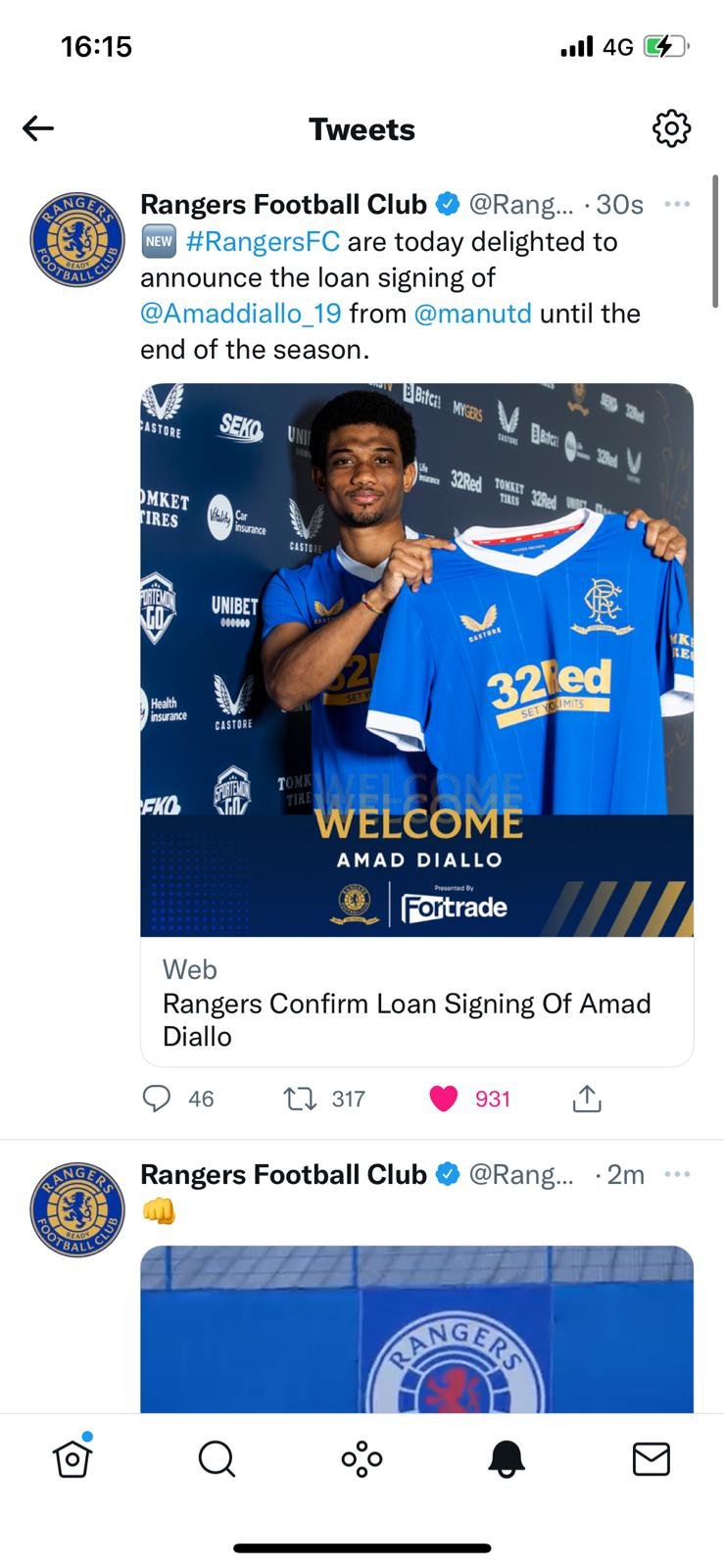Open overflow menu on loan signing tweet
The image size is (724, 1568).
click(677, 204)
